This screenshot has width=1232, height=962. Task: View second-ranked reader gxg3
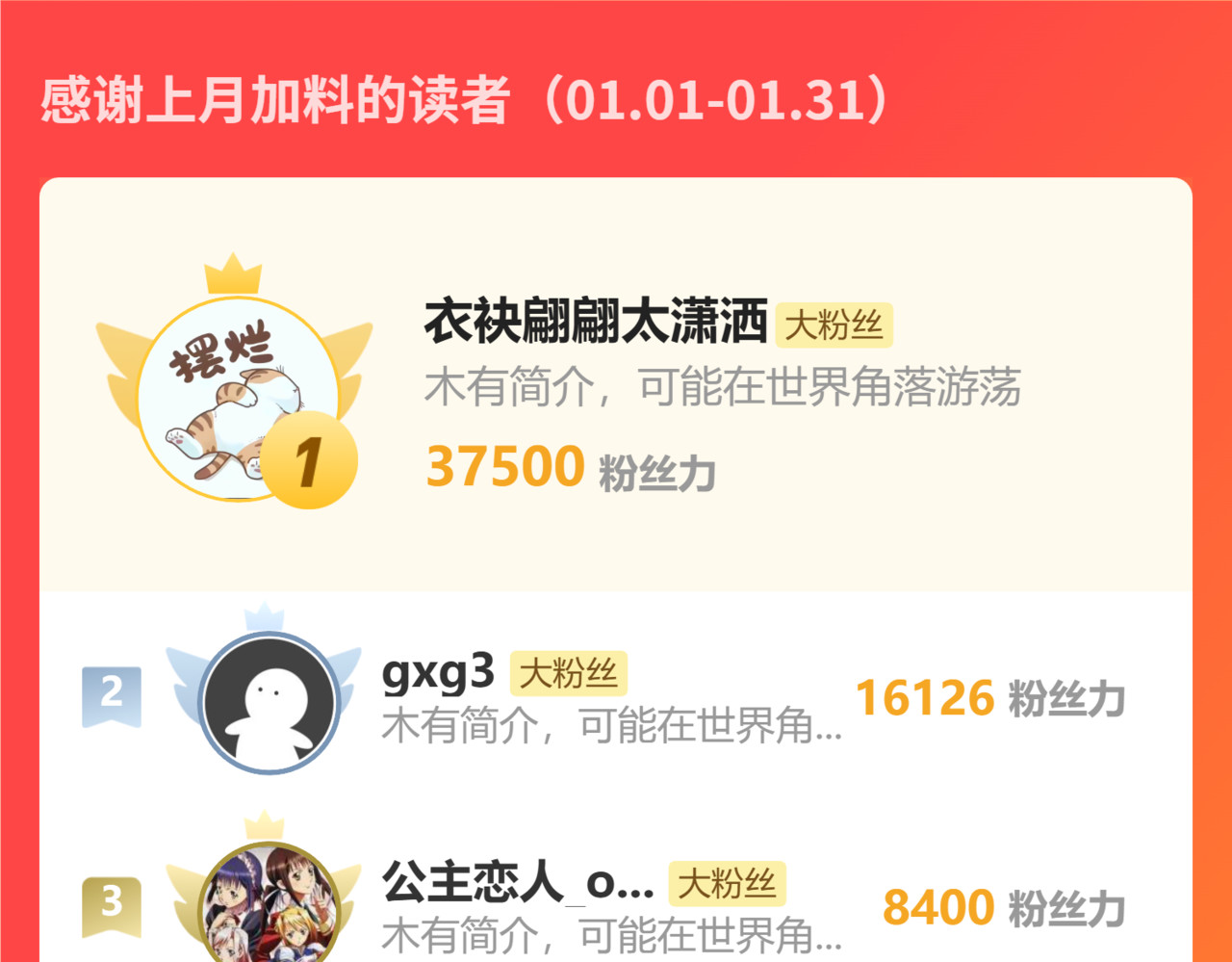point(438,672)
